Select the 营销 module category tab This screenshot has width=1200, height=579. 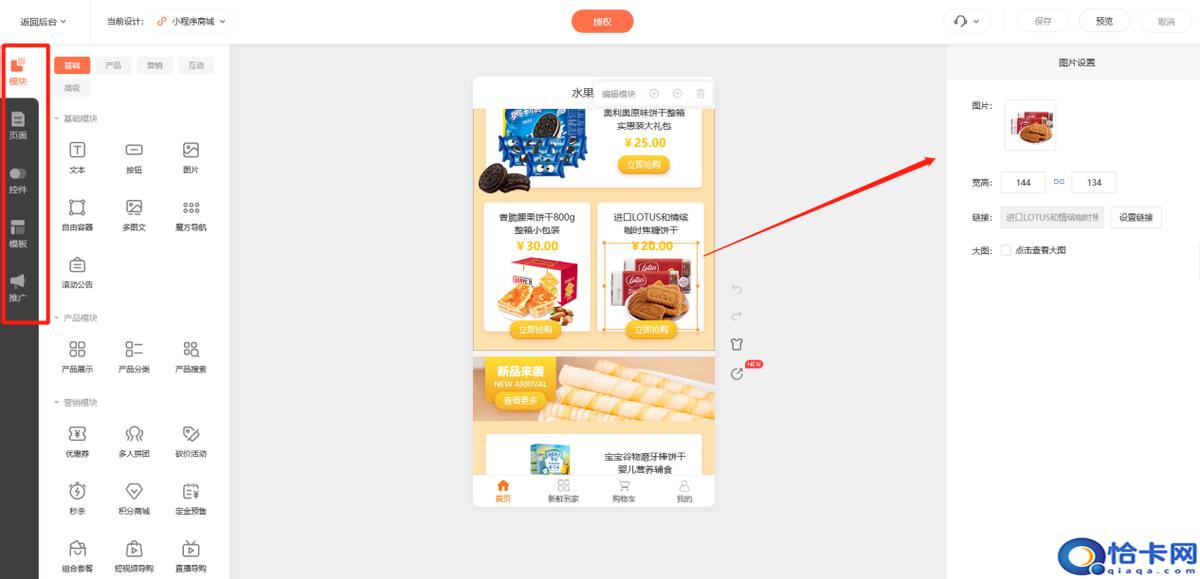click(154, 65)
